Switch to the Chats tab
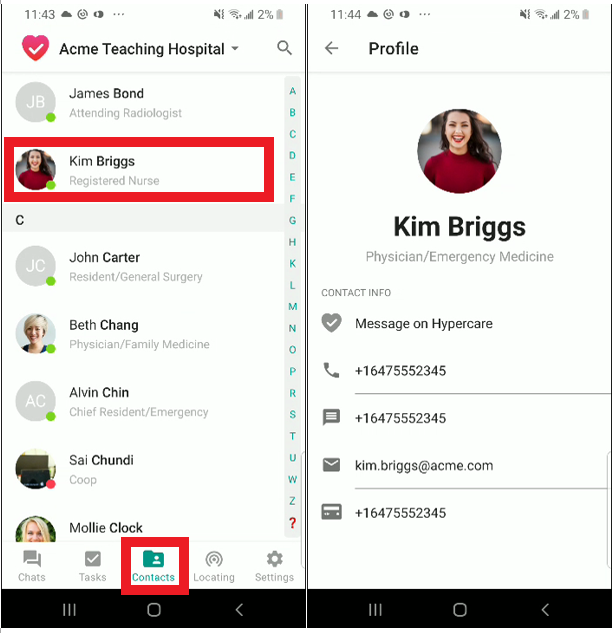The height and width of the screenshot is (633, 616). click(x=32, y=566)
